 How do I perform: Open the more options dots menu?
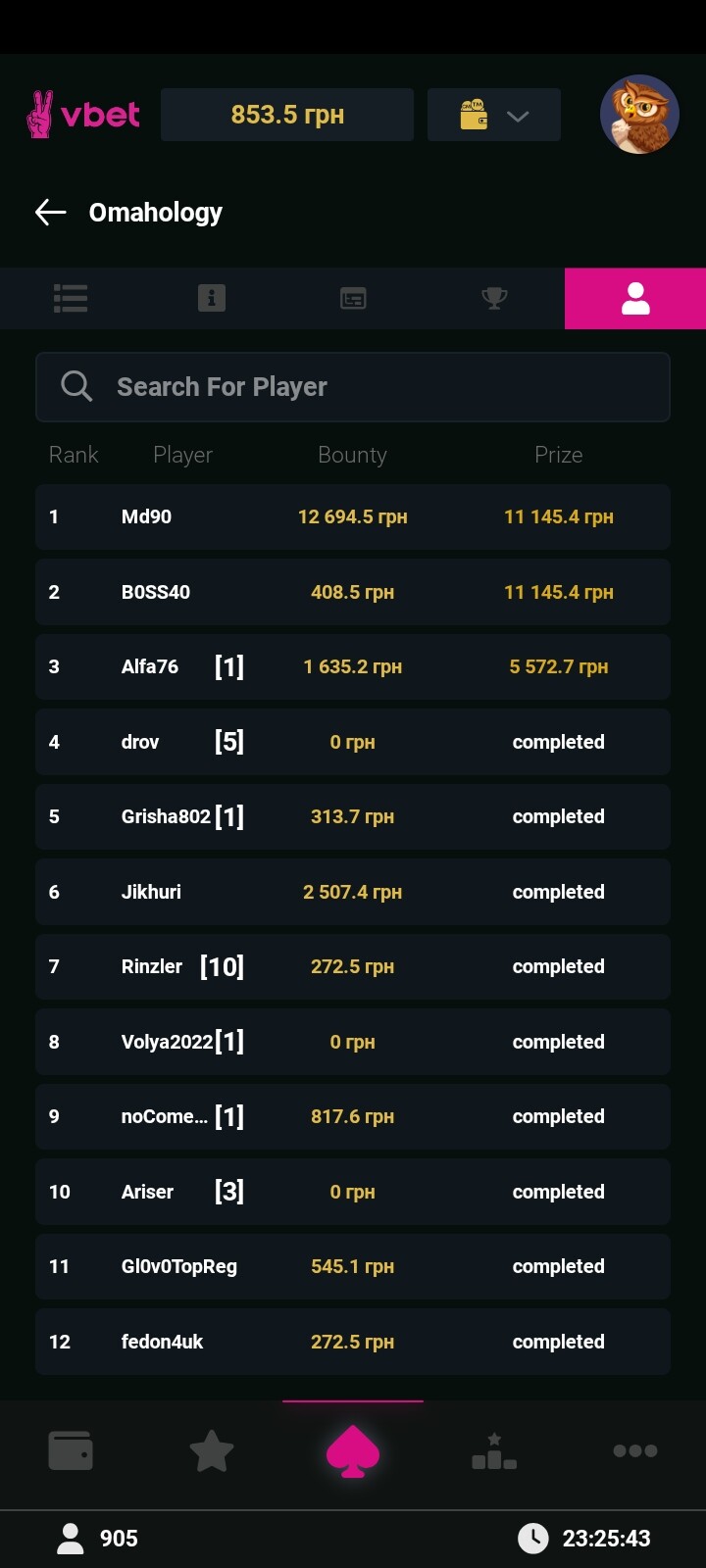coord(635,1450)
